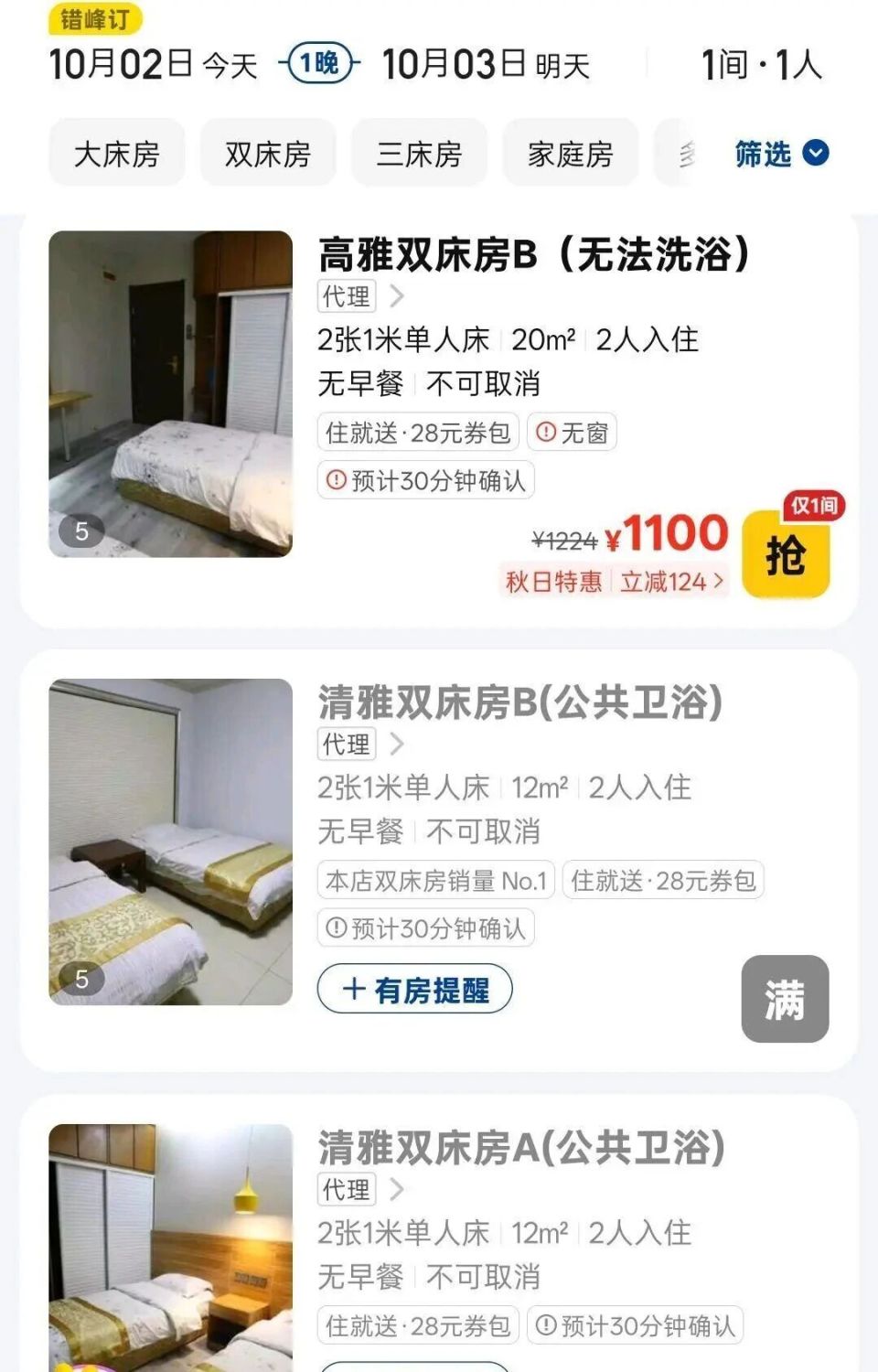View photos of 高雅双床房B

(170, 393)
